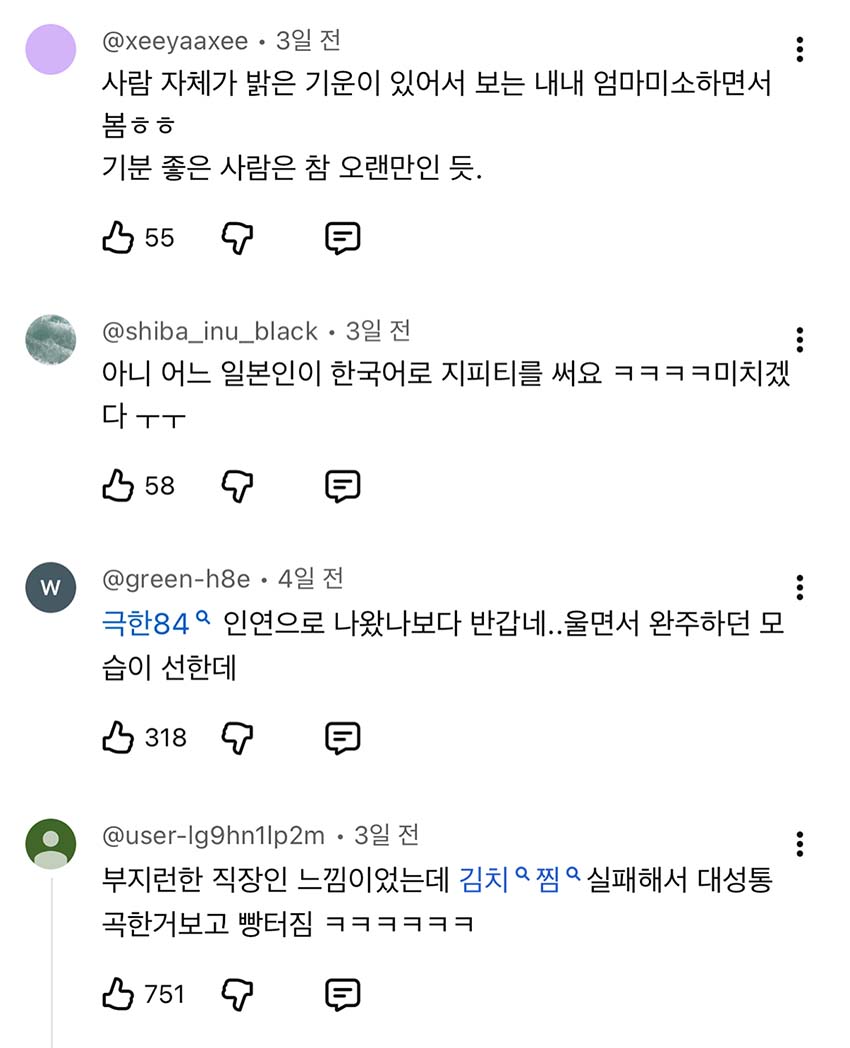Open overflow menu for @xeeyaaxee's comment

[799, 49]
